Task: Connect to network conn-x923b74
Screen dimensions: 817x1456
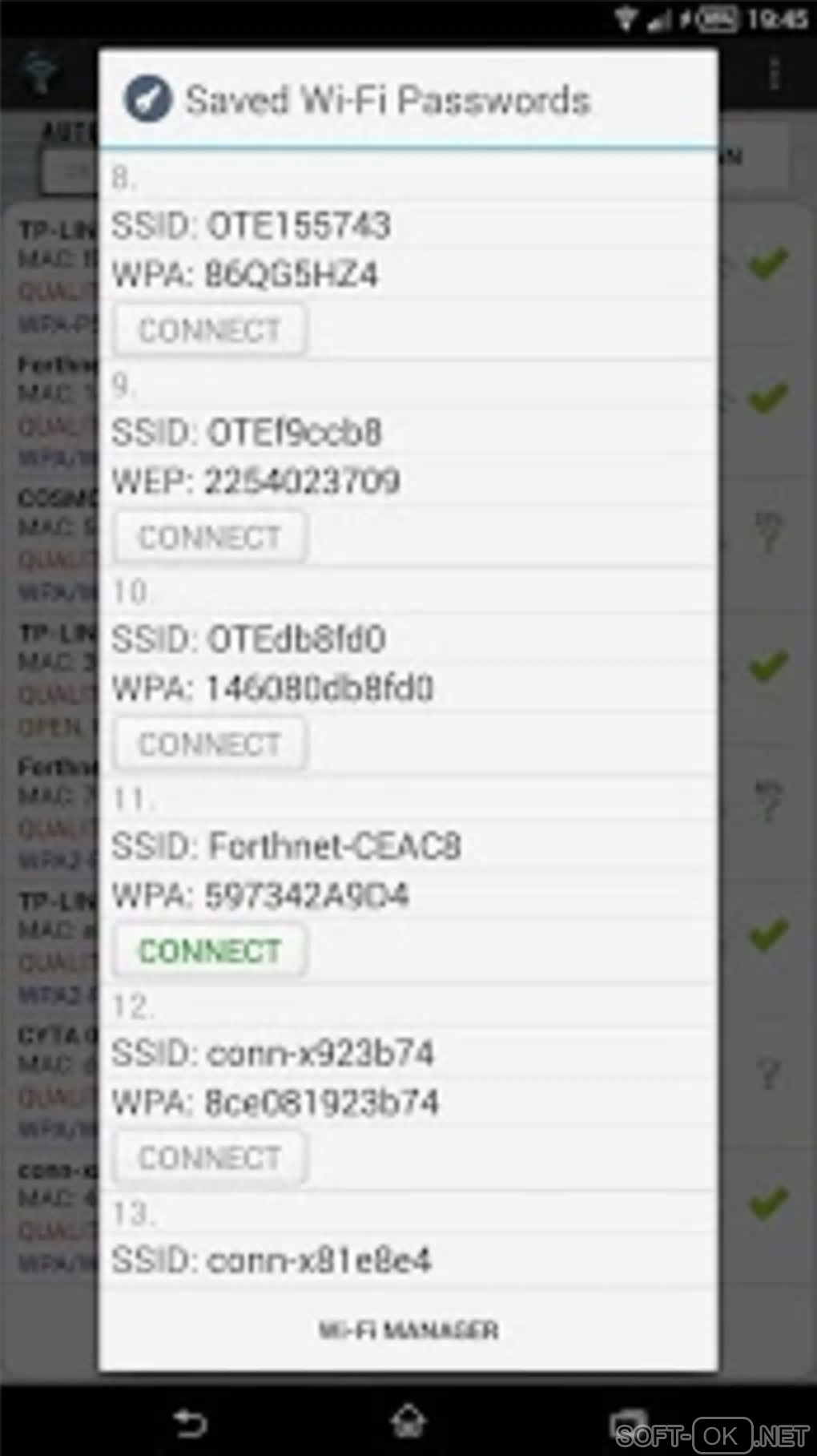Action: [x=209, y=1158]
